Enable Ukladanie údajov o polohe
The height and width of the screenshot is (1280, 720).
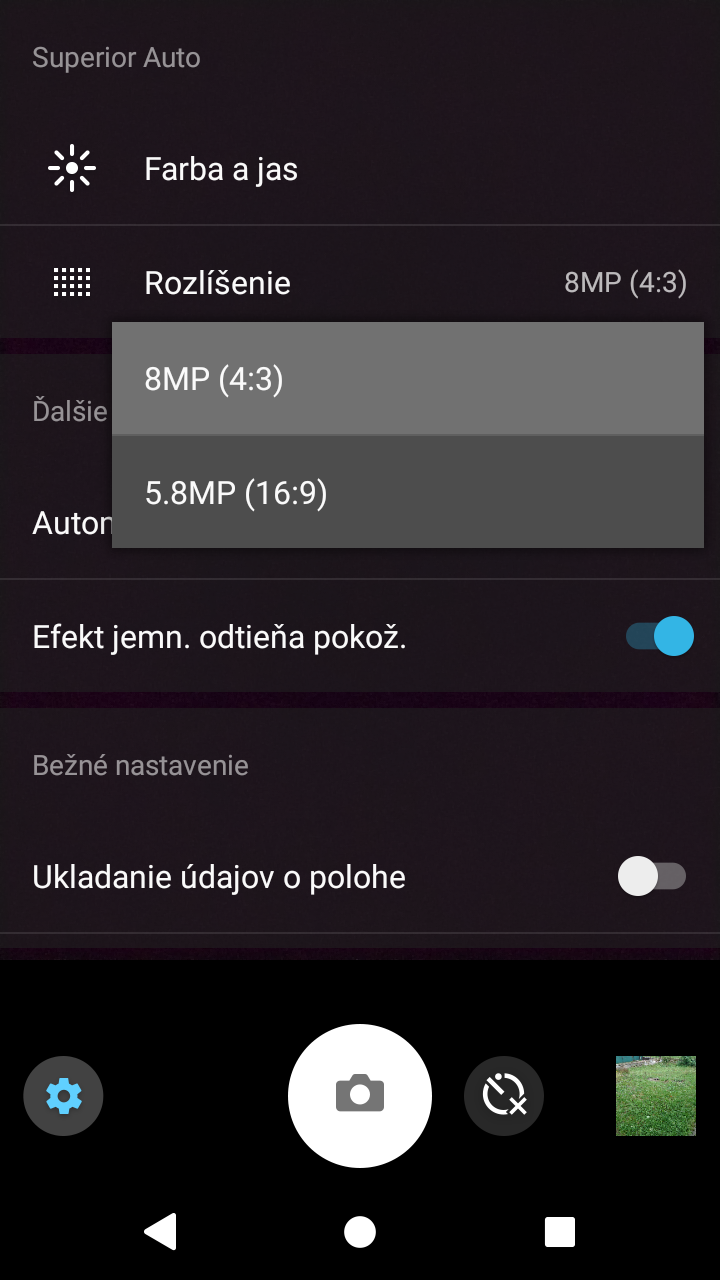(x=652, y=876)
